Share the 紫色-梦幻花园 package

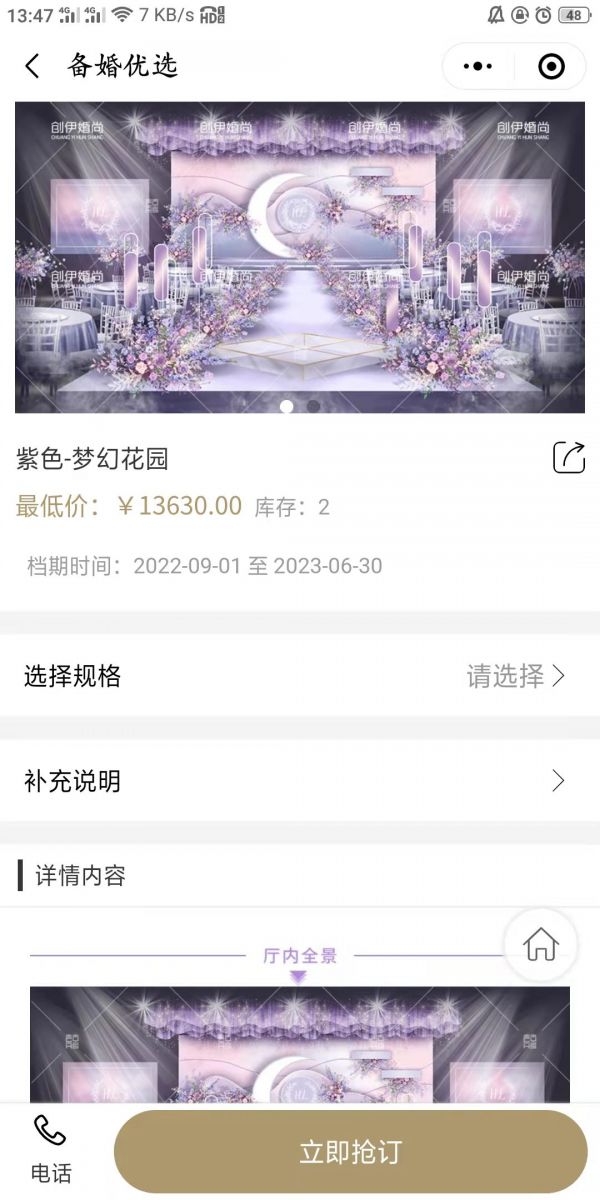click(568, 457)
